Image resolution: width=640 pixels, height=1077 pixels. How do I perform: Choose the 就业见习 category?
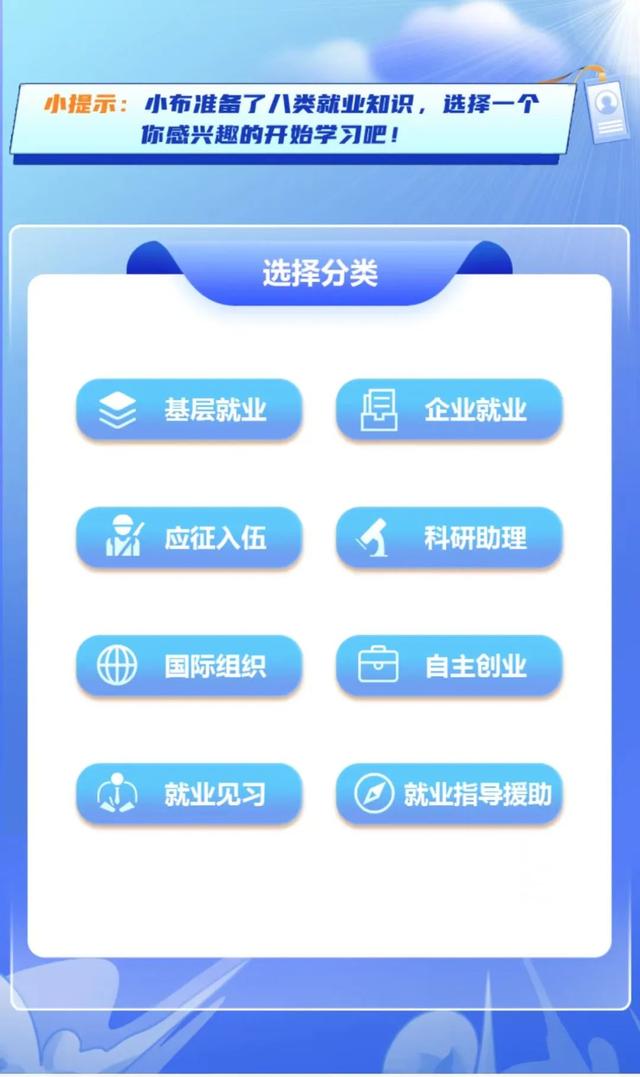point(189,794)
